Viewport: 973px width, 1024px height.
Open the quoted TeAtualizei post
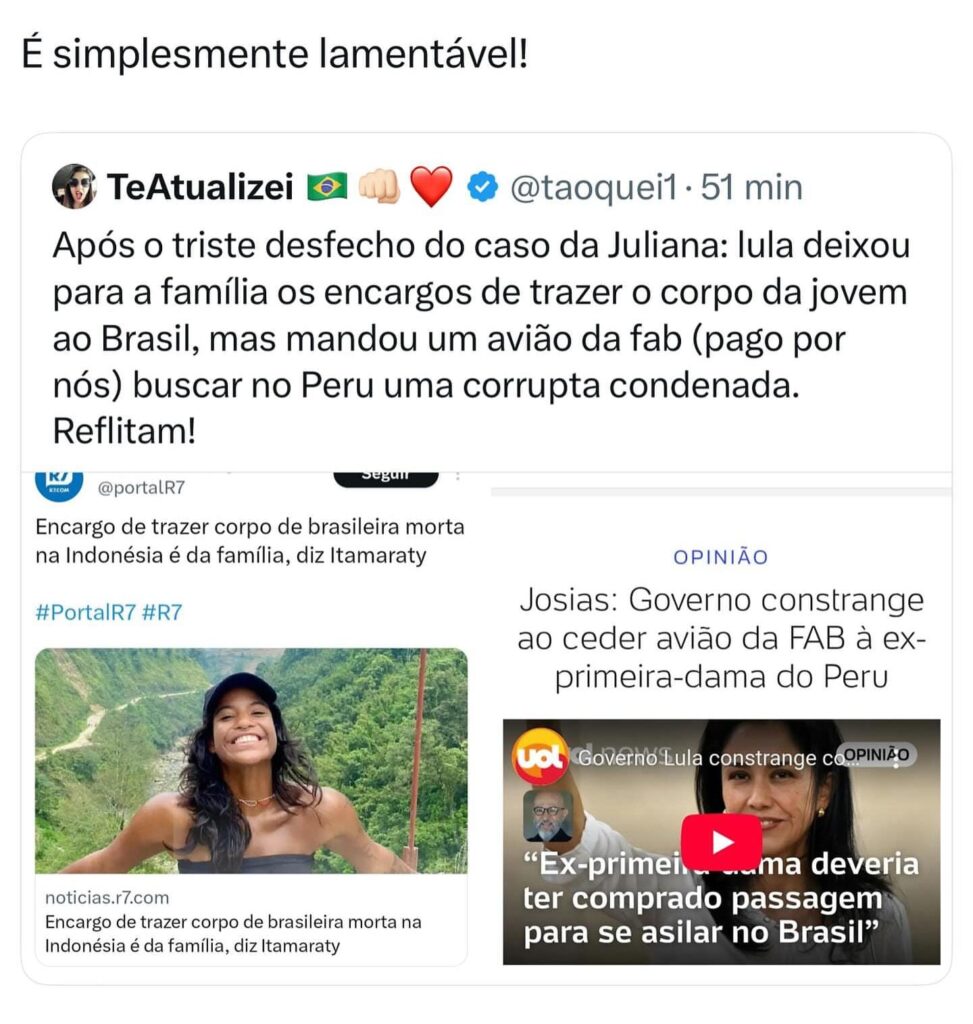pyautogui.click(x=480, y=330)
